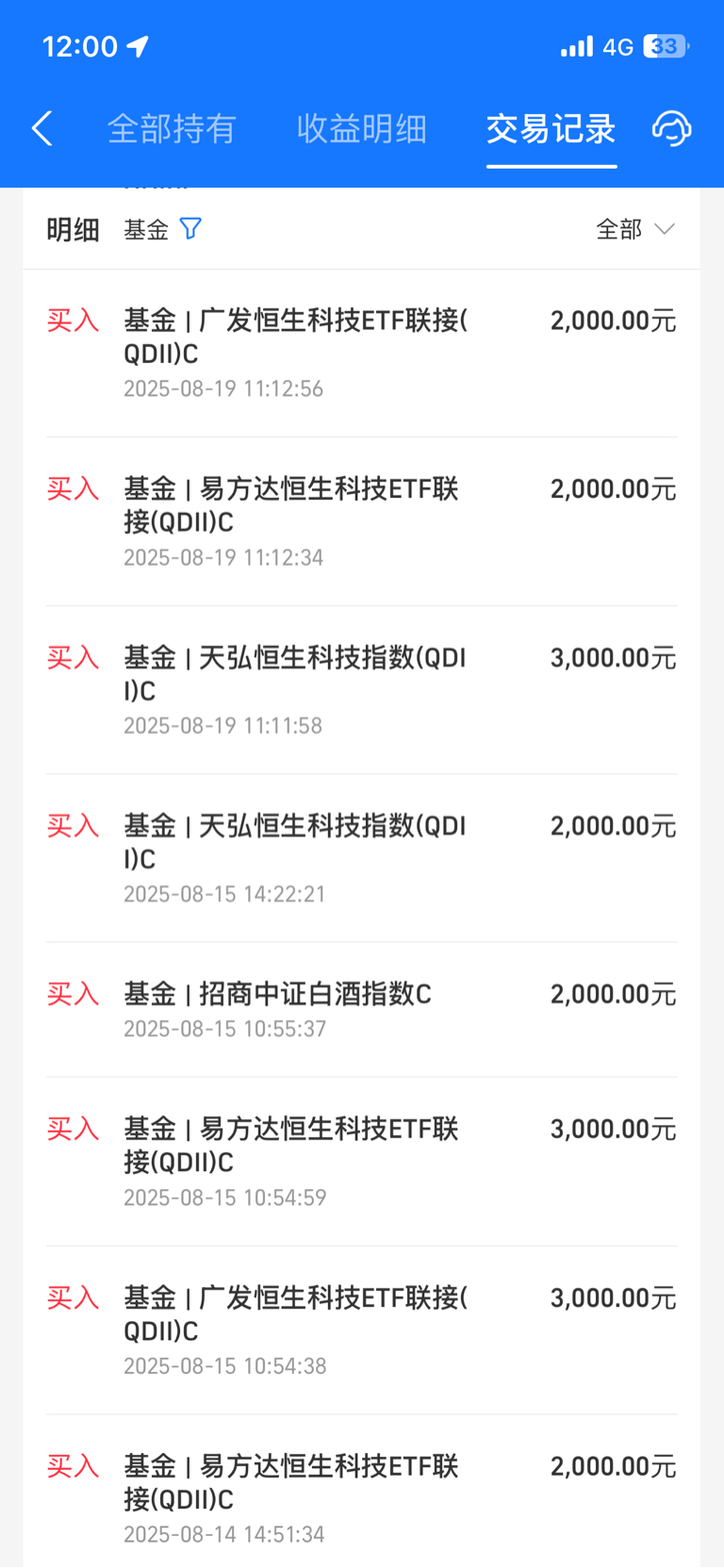This screenshot has width=724, height=1568.
Task: Expand the 全部 dropdown
Action: 635,229
